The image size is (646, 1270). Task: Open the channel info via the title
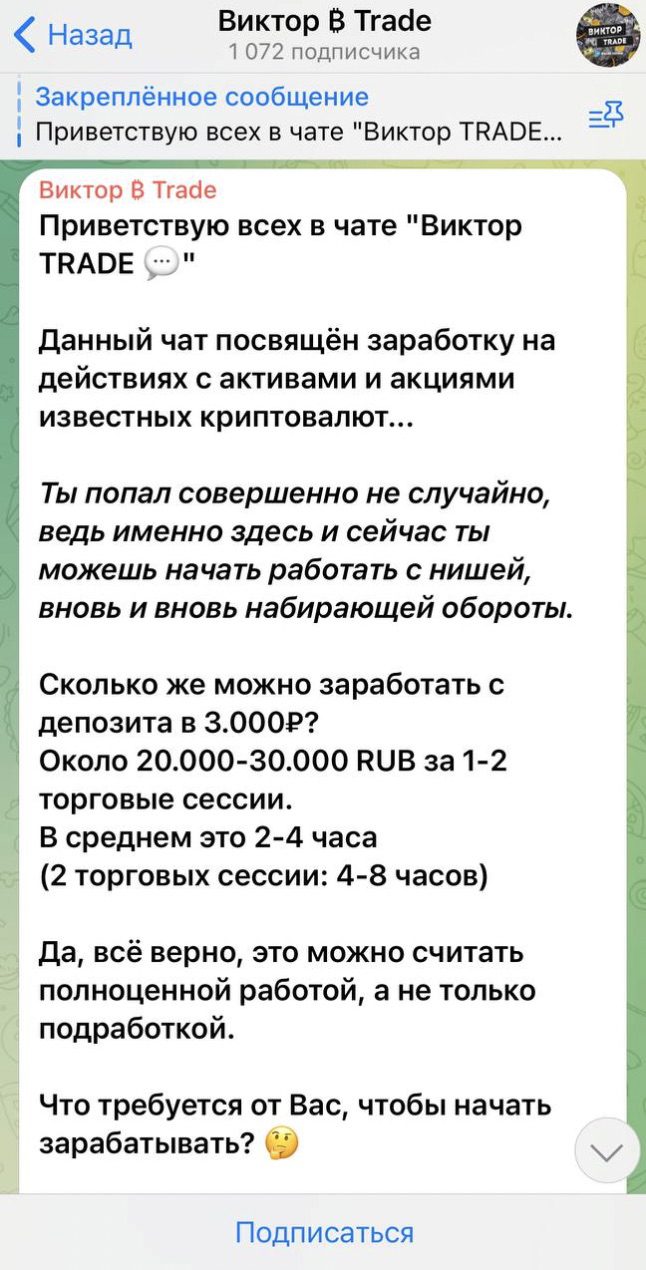(x=324, y=34)
